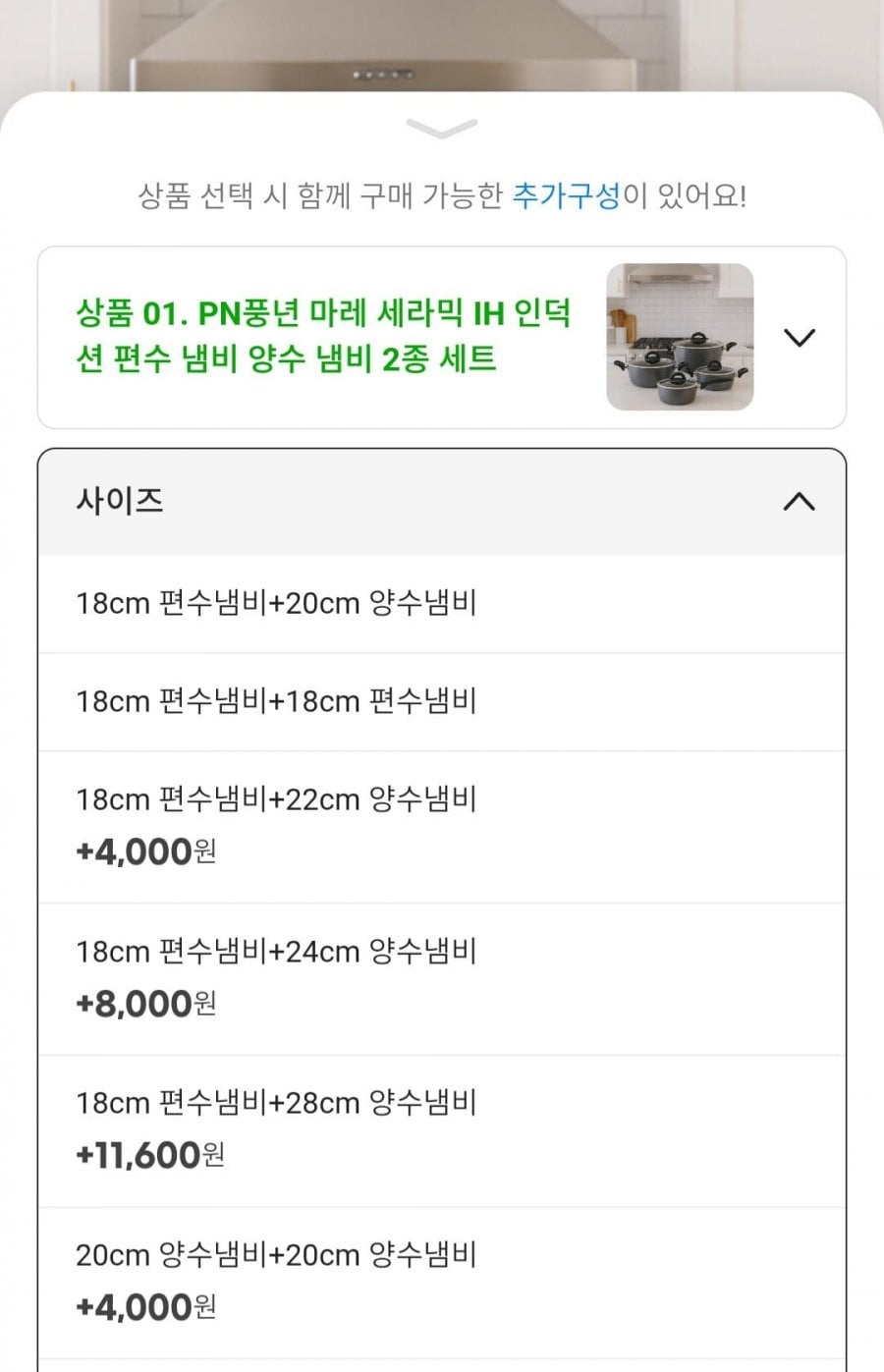Pick 18cm 편수냄비+22cm 양수냄비 option
Screen dimensions: 884x1372
441,826
